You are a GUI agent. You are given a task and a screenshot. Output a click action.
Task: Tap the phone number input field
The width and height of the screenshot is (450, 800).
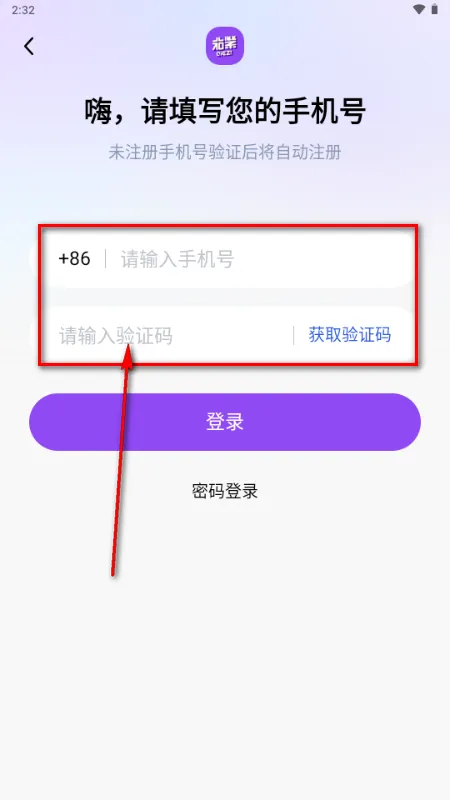click(263, 259)
